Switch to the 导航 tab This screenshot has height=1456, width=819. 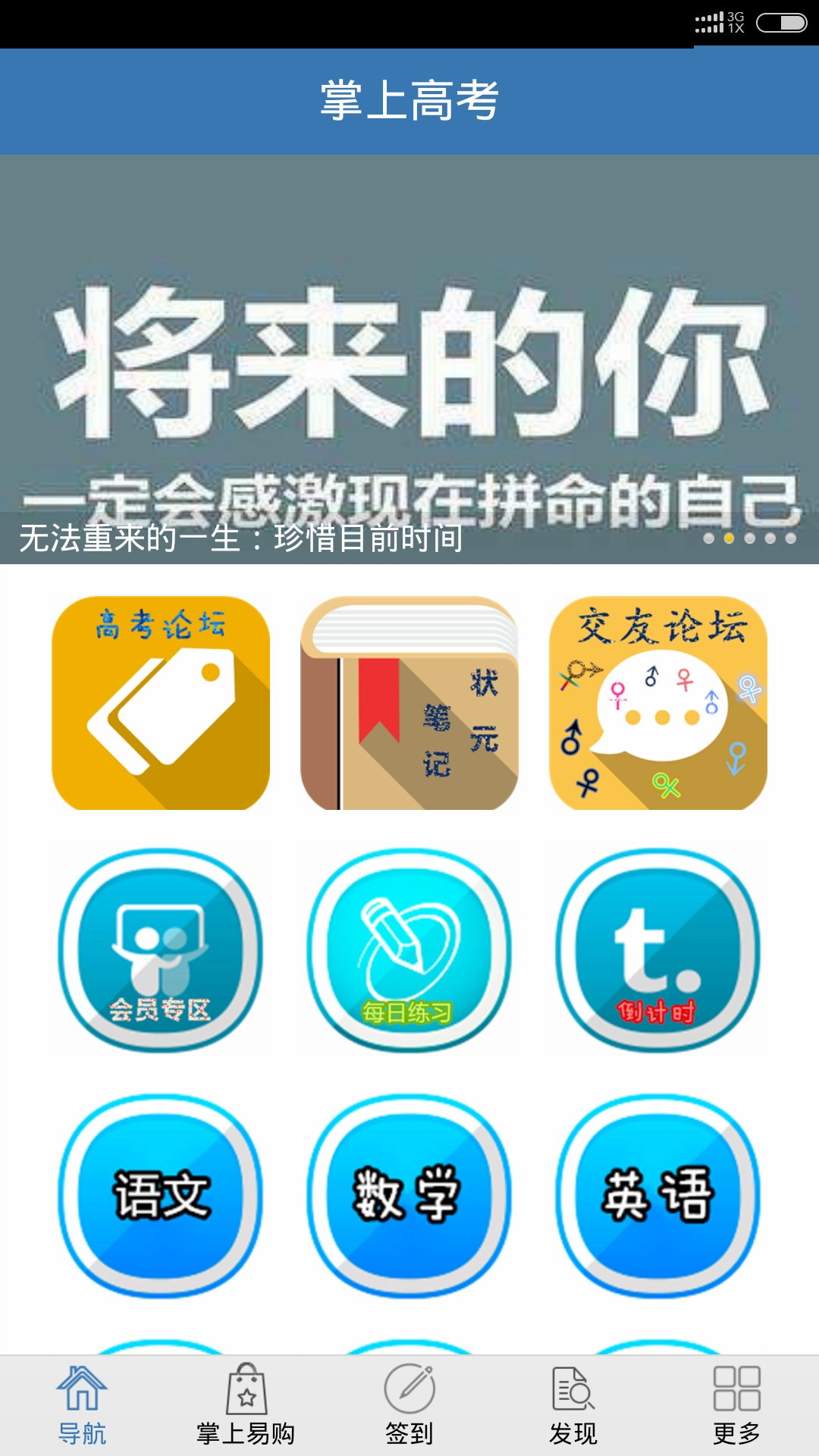pos(82,1405)
